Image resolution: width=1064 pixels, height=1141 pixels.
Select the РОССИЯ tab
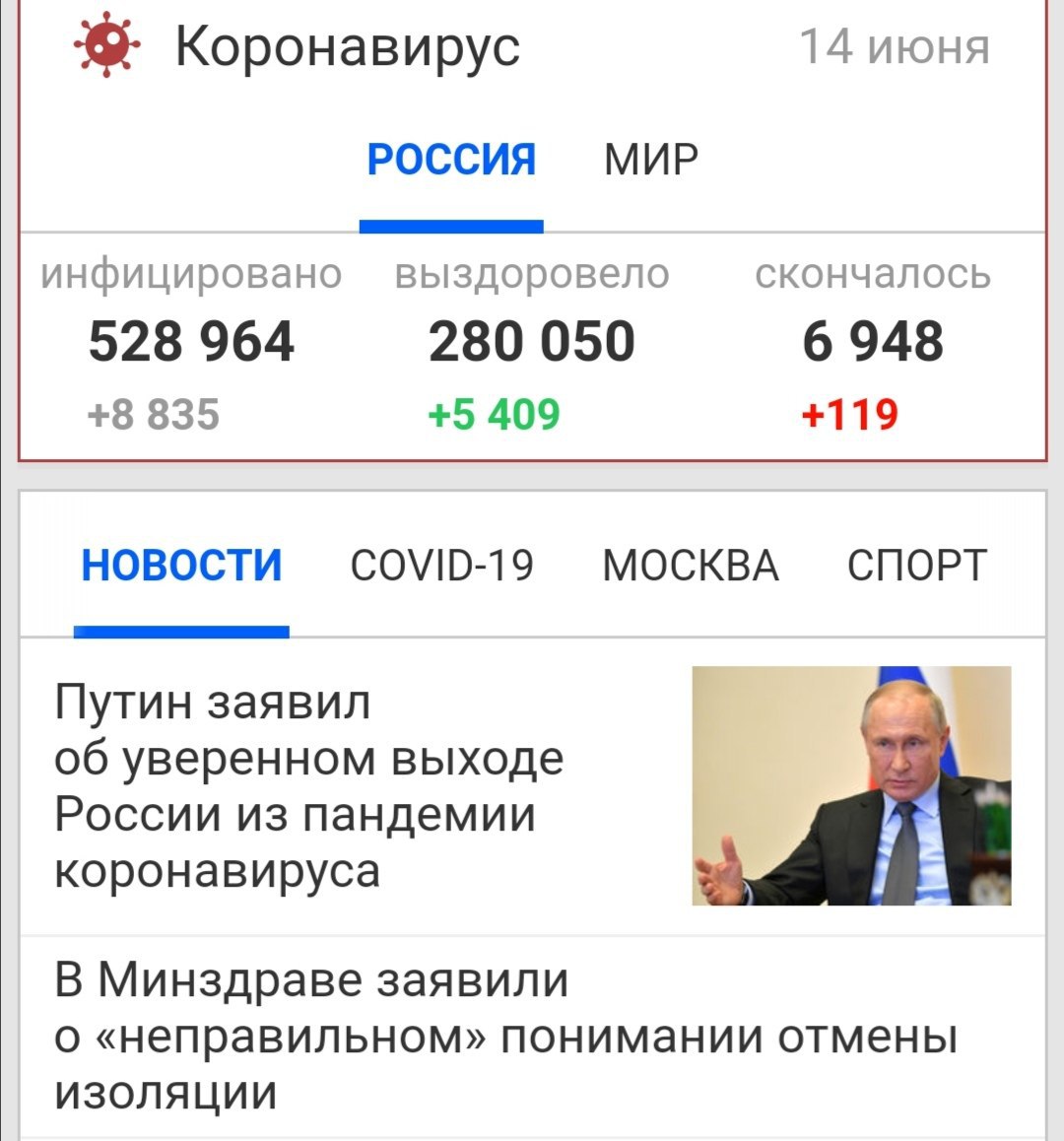pyautogui.click(x=451, y=160)
